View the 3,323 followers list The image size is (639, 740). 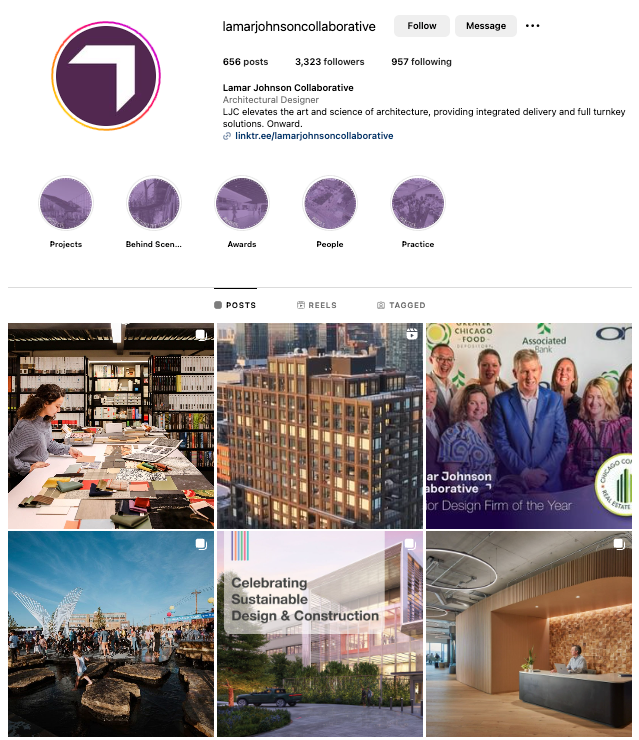[x=329, y=62]
